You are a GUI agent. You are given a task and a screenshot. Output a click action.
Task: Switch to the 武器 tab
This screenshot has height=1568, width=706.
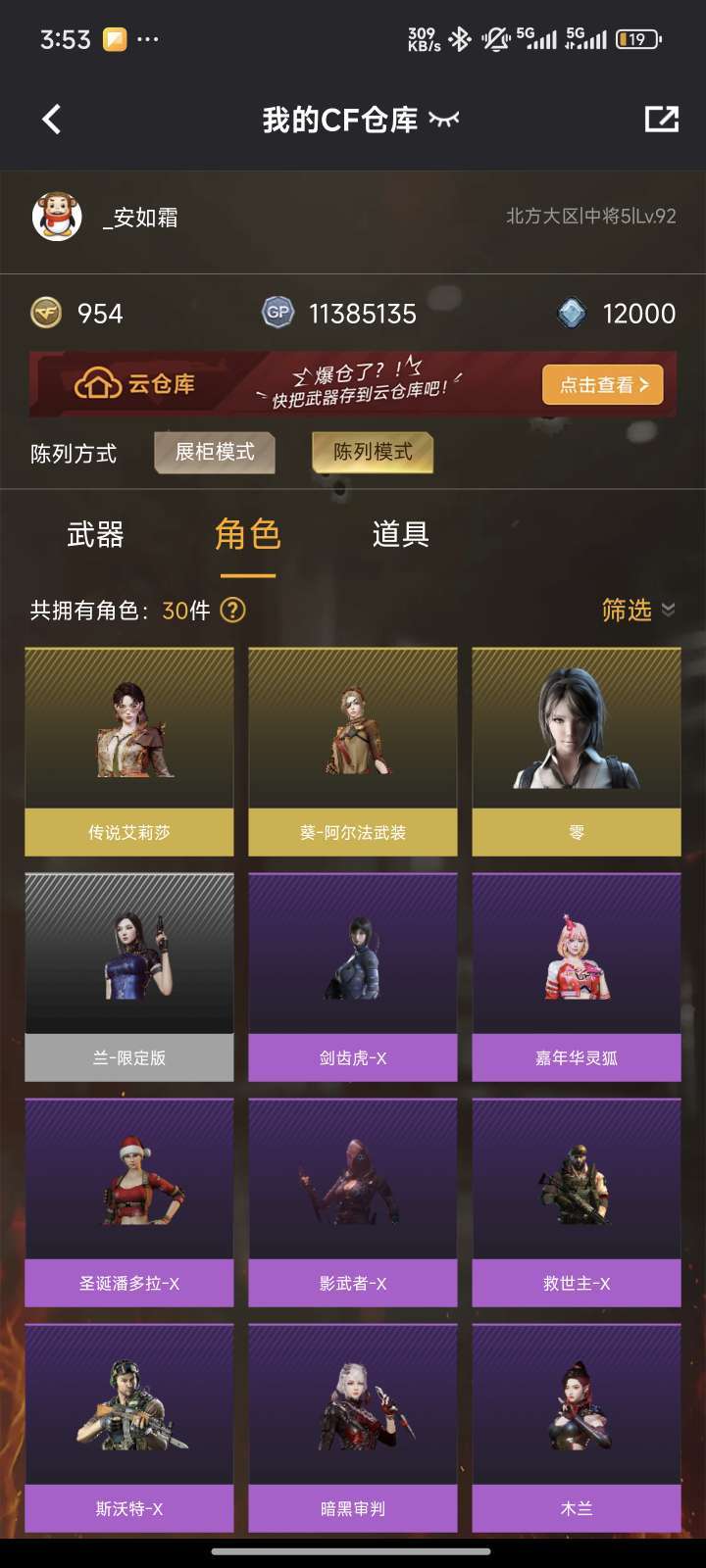pyautogui.click(x=95, y=535)
